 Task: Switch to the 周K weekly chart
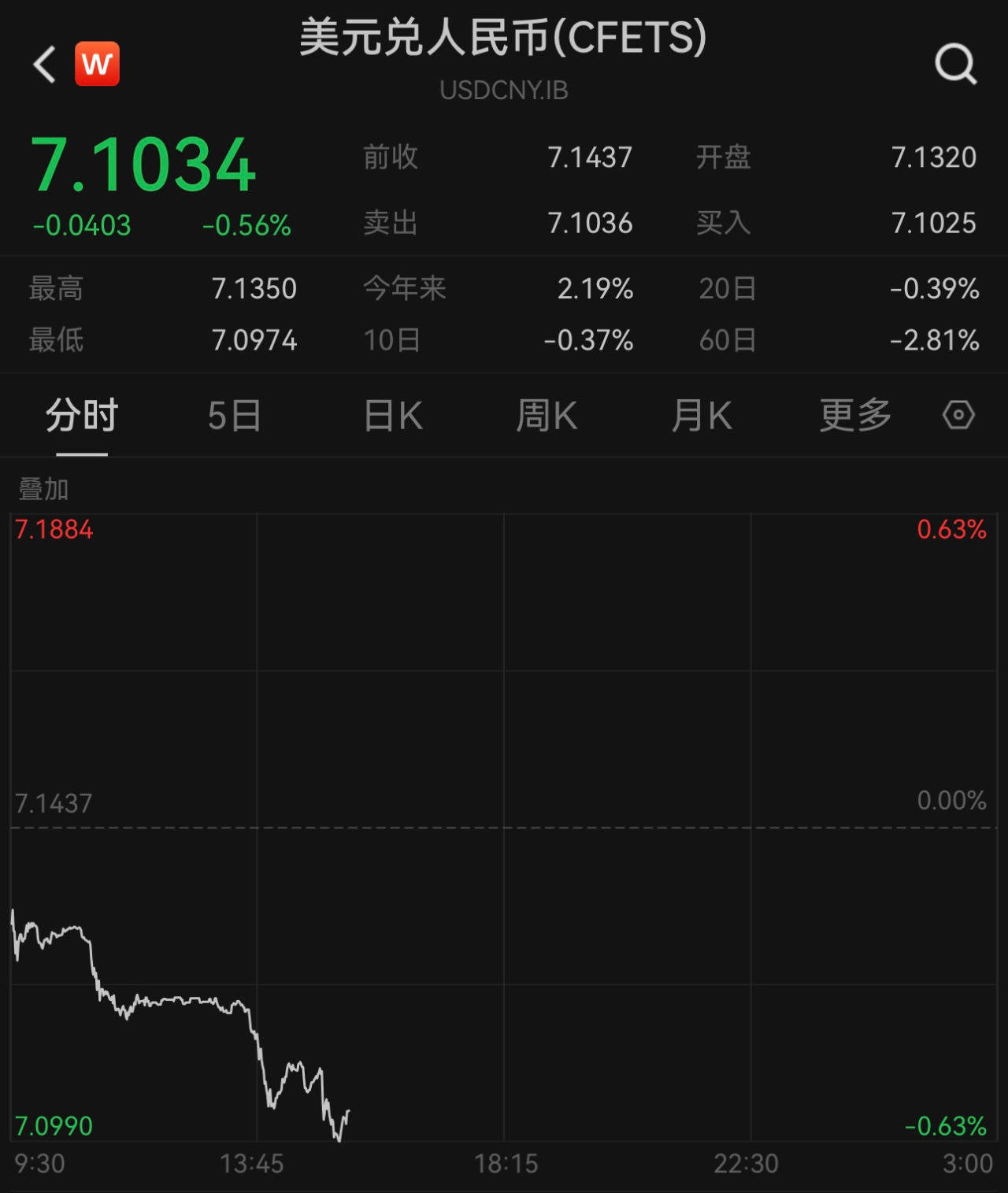point(547,416)
